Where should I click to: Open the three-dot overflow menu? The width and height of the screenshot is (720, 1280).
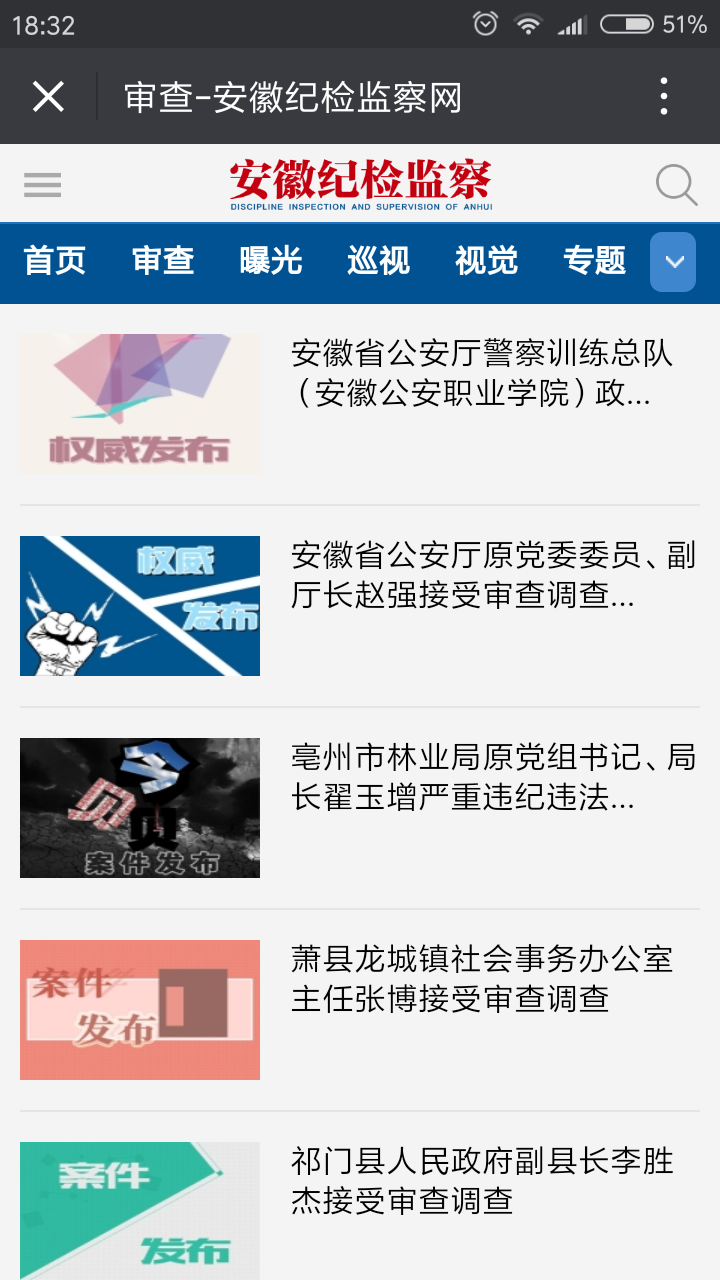click(664, 97)
